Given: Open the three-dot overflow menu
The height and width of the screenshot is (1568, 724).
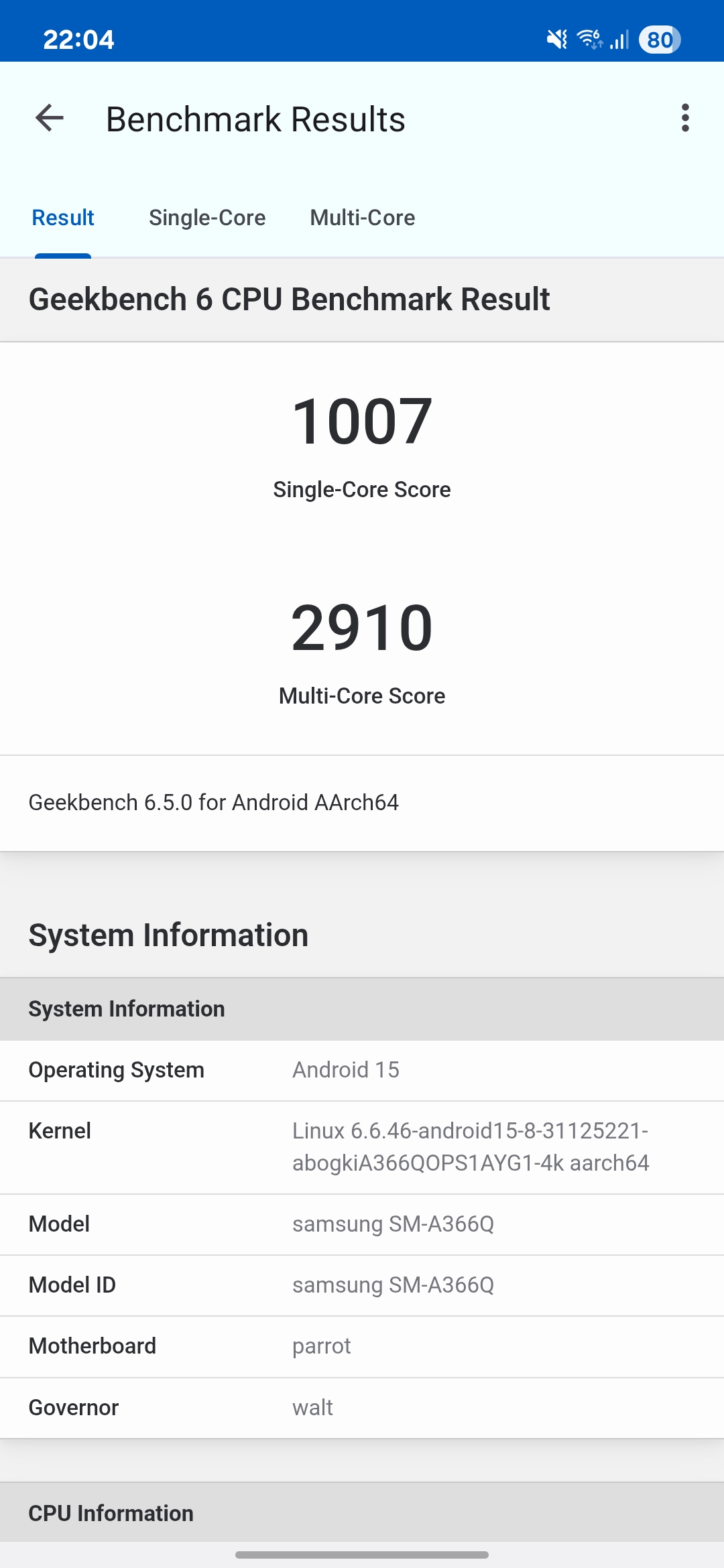Looking at the screenshot, I should click(684, 119).
